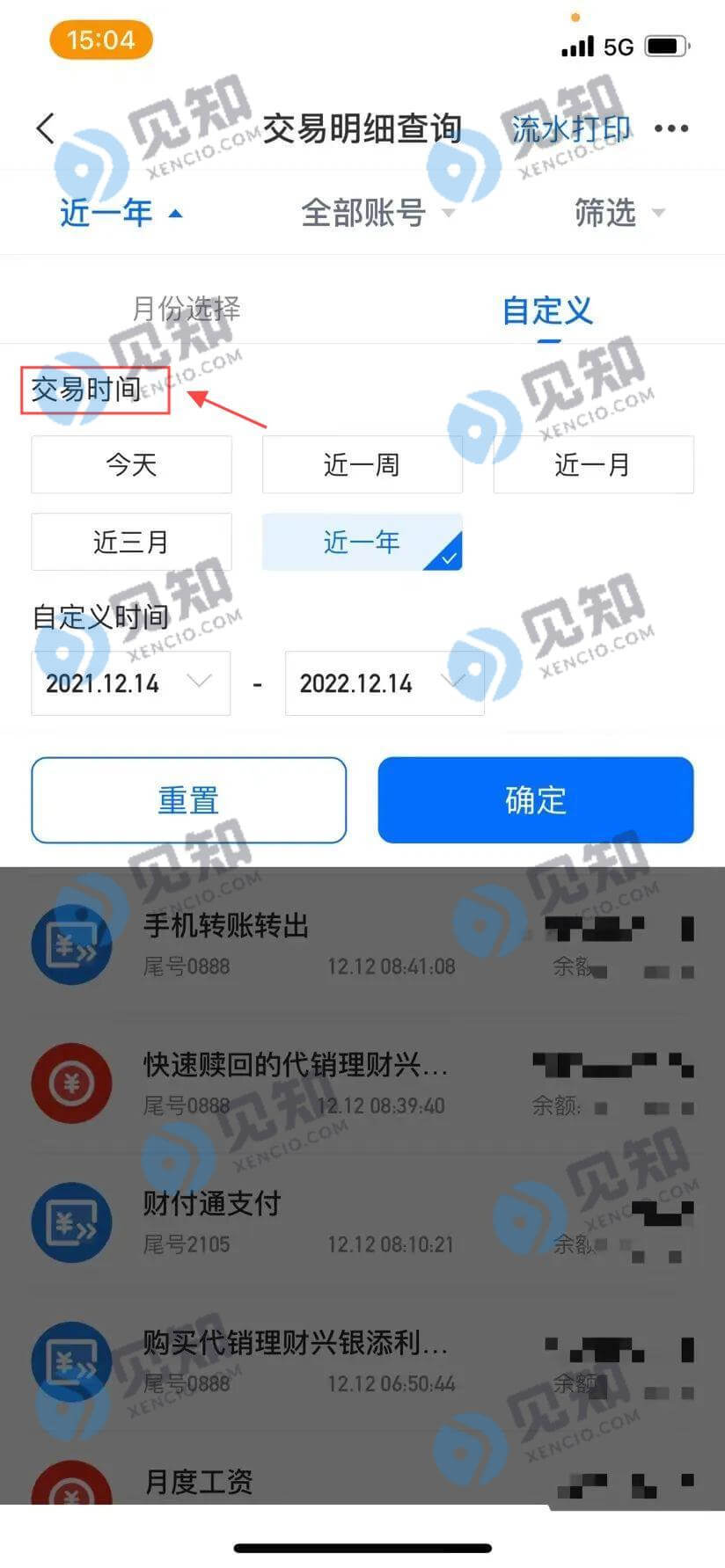The image size is (725, 1568).
Task: Choose the 今天 time range
Action: (131, 464)
